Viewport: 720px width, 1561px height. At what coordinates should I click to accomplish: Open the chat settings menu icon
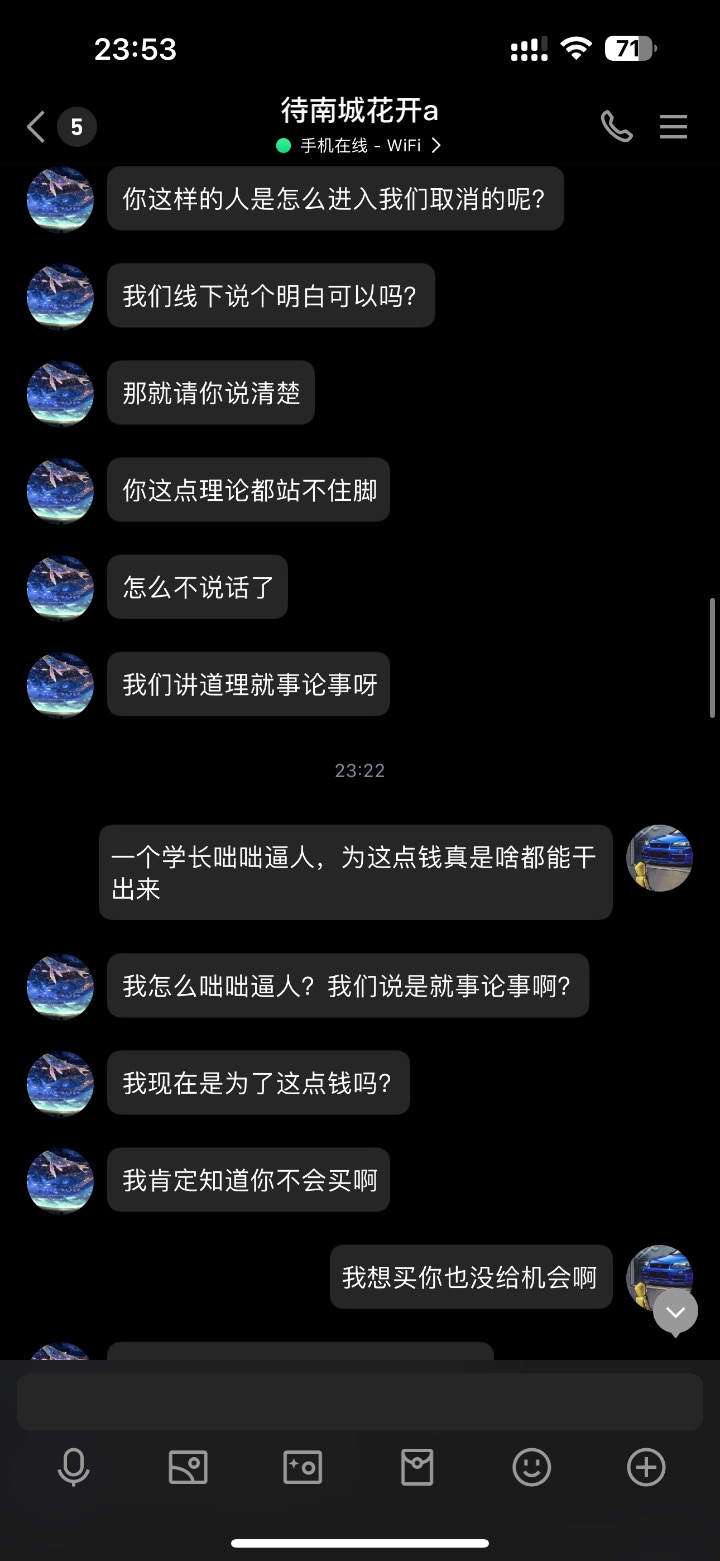coord(673,126)
